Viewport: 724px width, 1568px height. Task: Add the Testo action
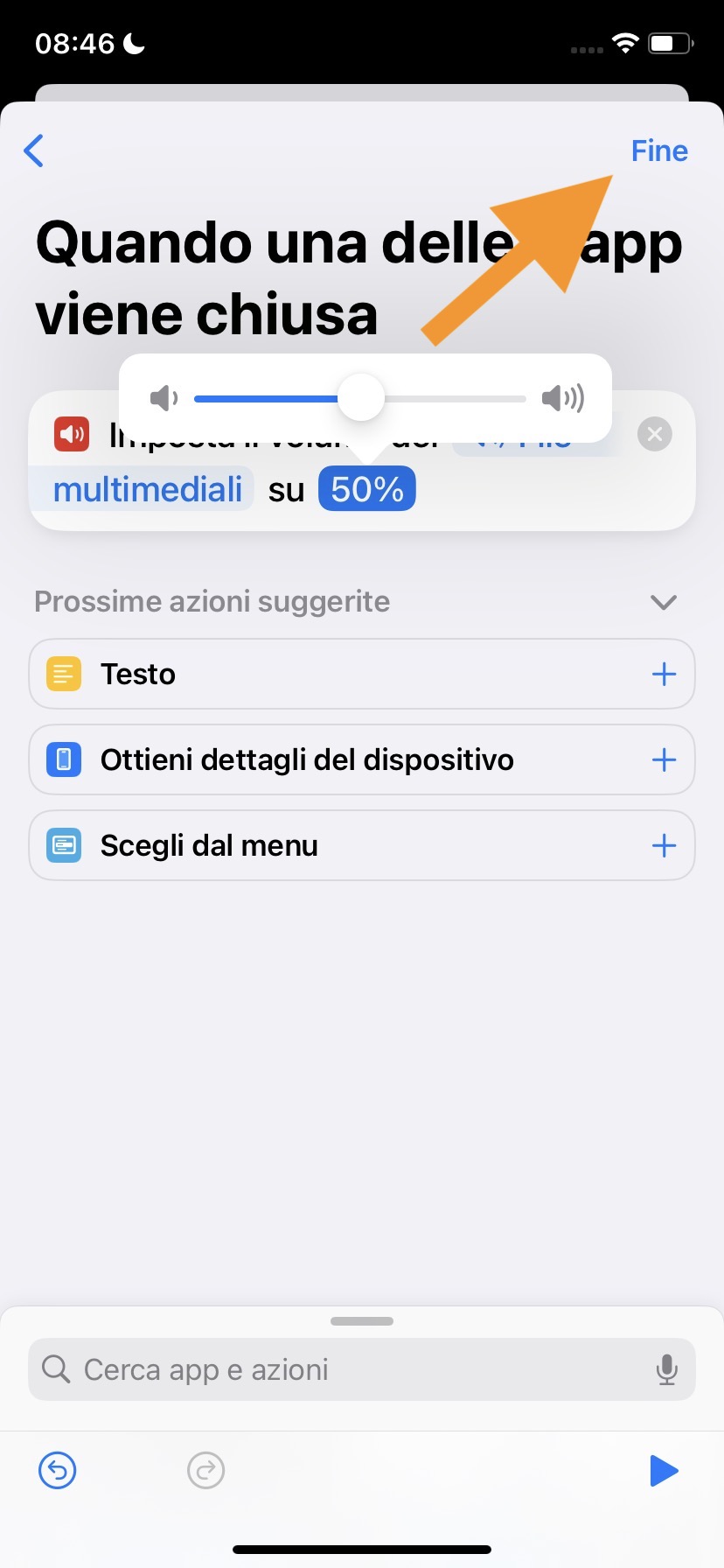(664, 674)
